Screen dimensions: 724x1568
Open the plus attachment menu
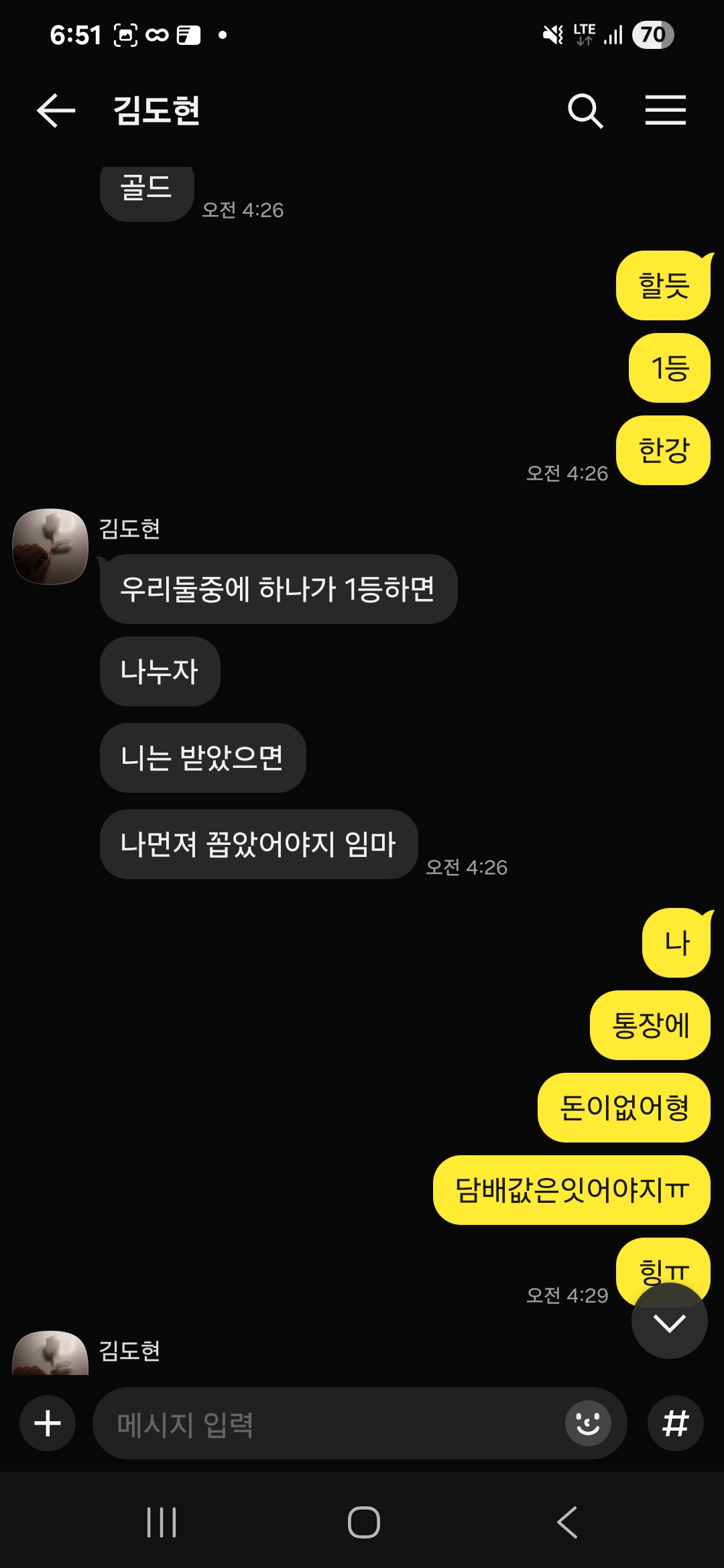[x=48, y=1423]
